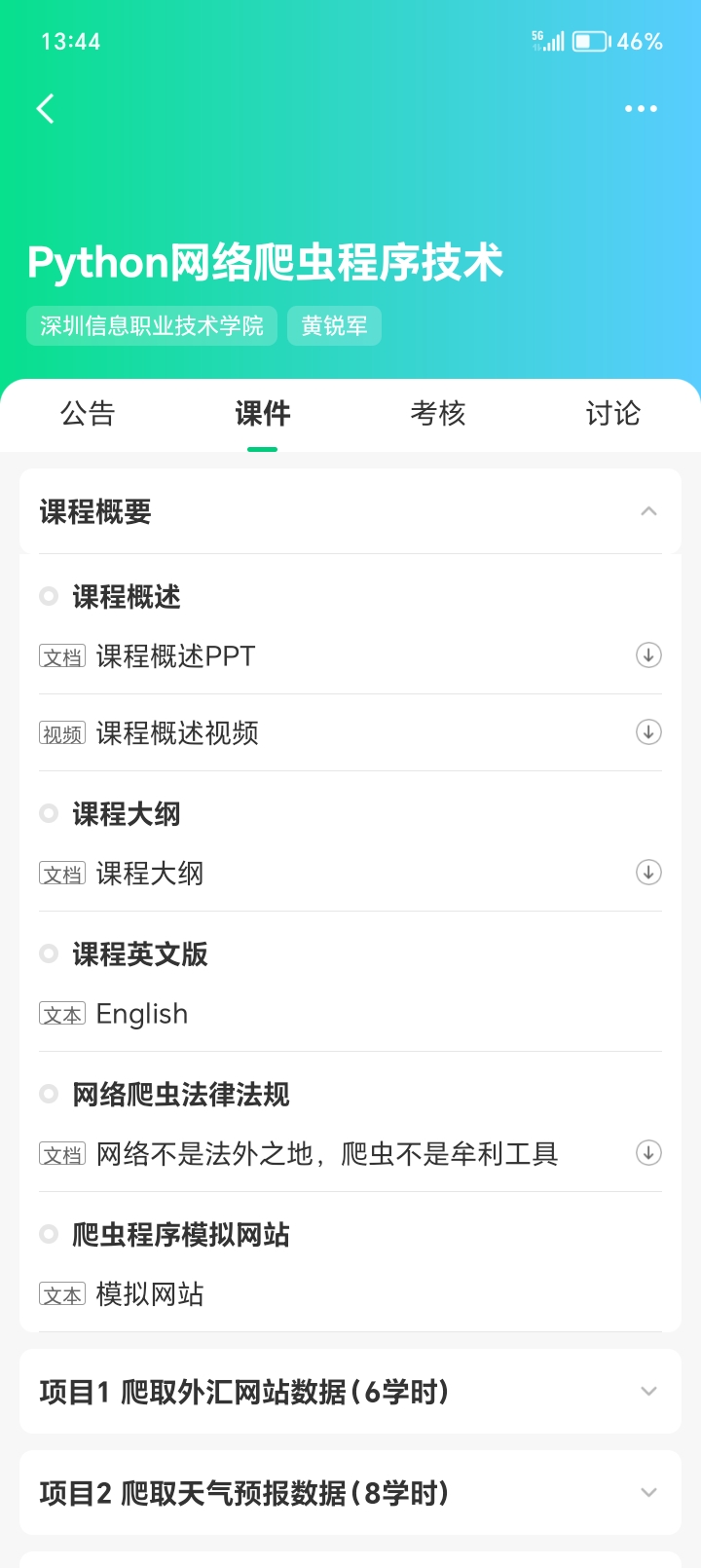Expand 项目1 爬取外汇网站数据 section

coord(350,1392)
